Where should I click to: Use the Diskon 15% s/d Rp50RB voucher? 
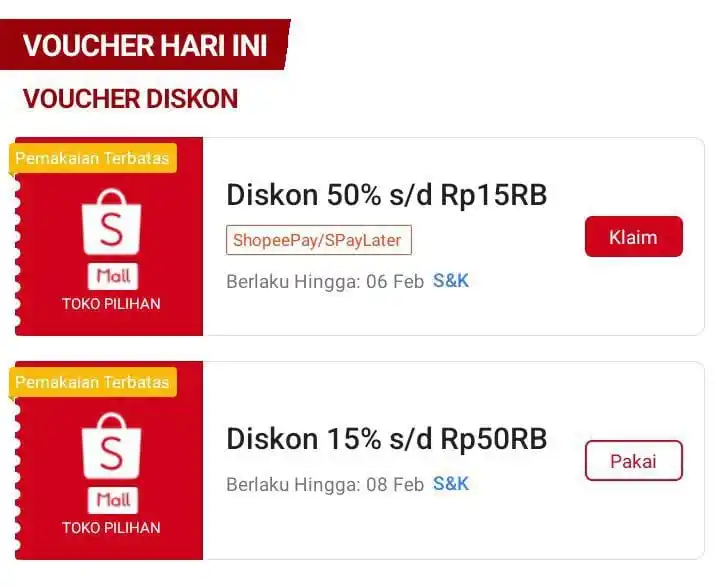(x=633, y=461)
